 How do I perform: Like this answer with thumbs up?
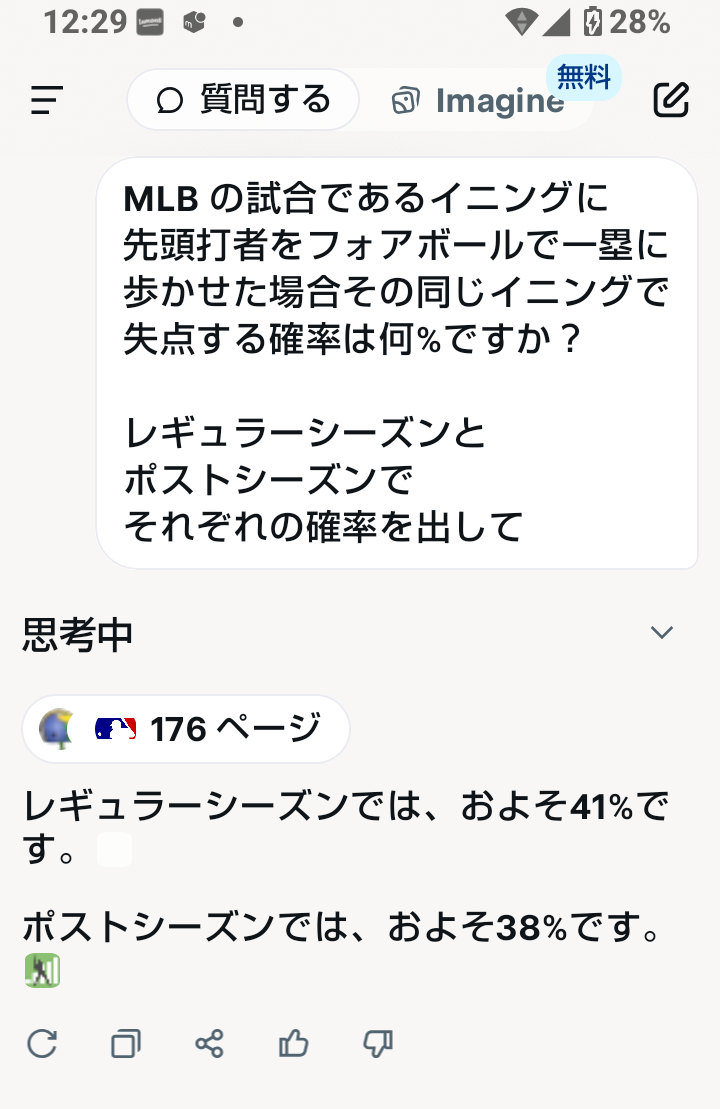point(293,1044)
